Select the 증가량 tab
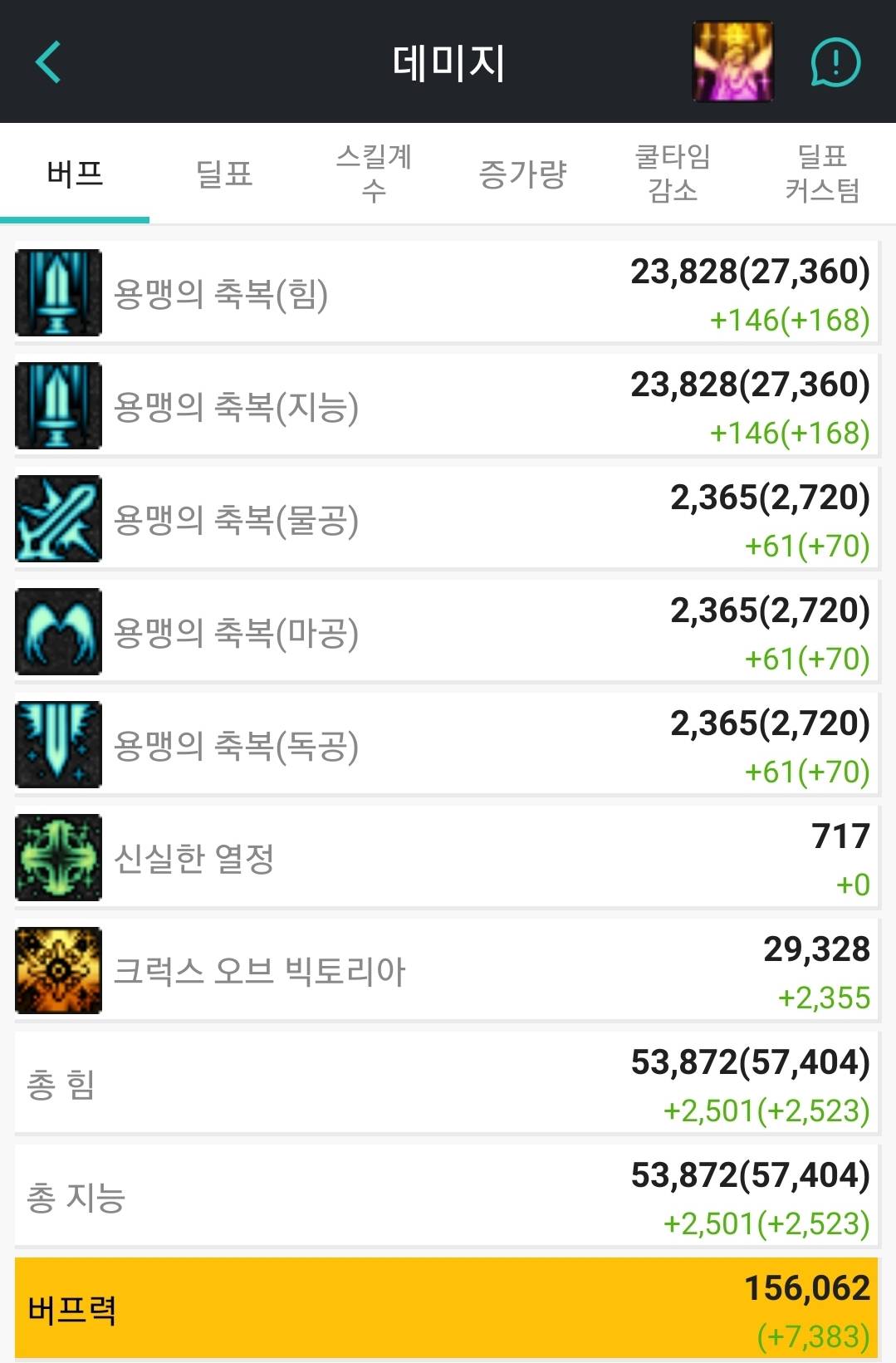 click(x=522, y=174)
